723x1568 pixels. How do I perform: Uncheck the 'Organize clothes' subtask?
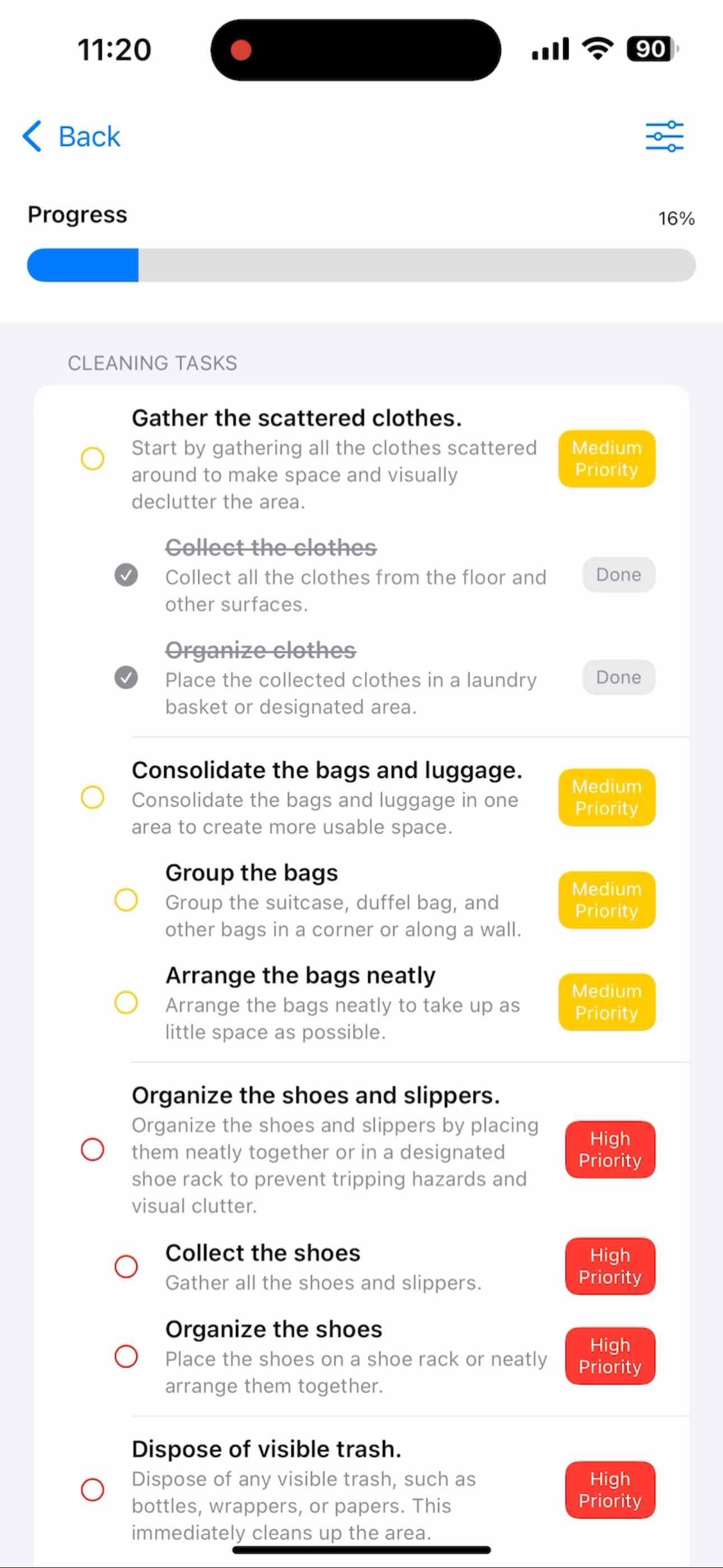126,677
